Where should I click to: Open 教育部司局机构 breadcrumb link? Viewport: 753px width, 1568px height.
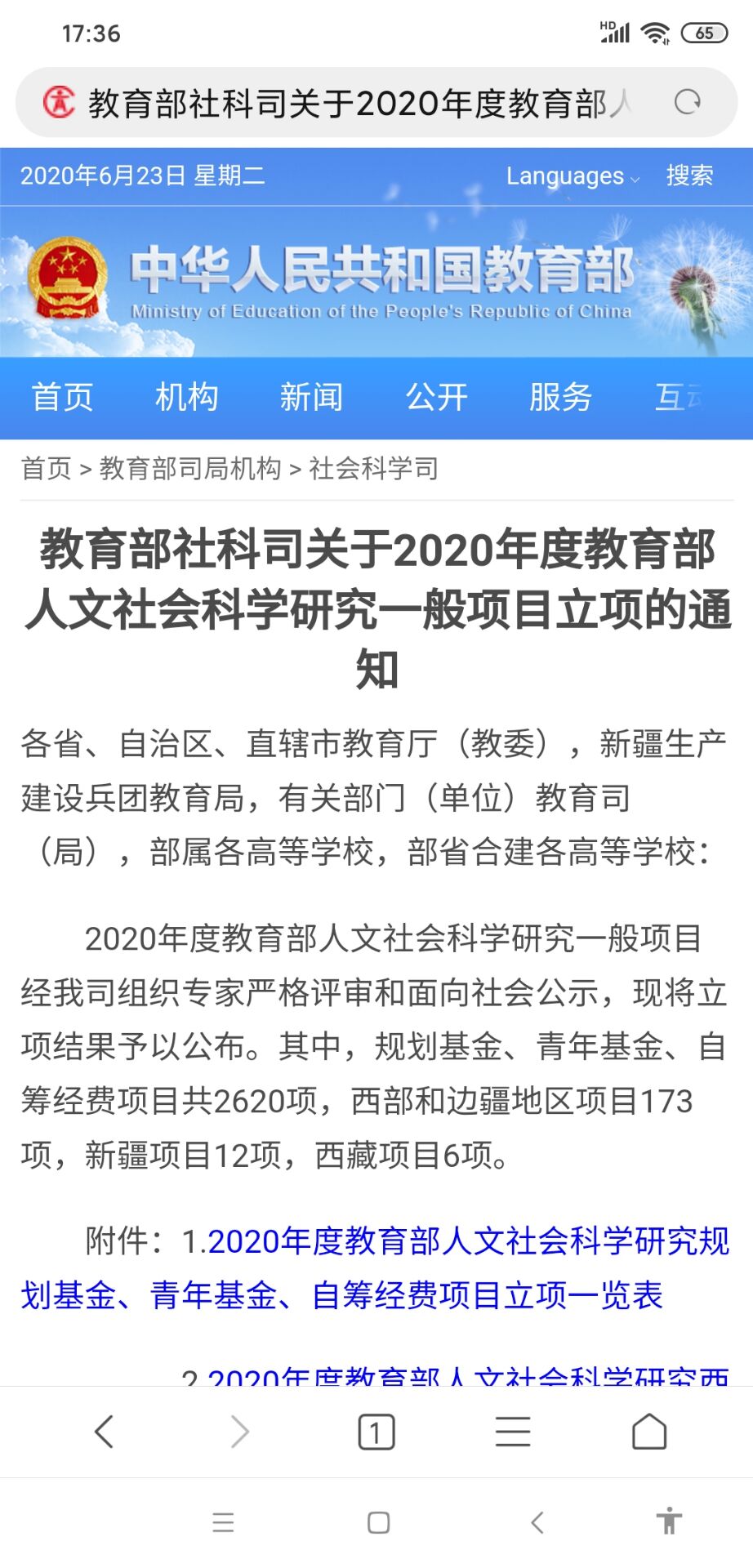tap(190, 469)
